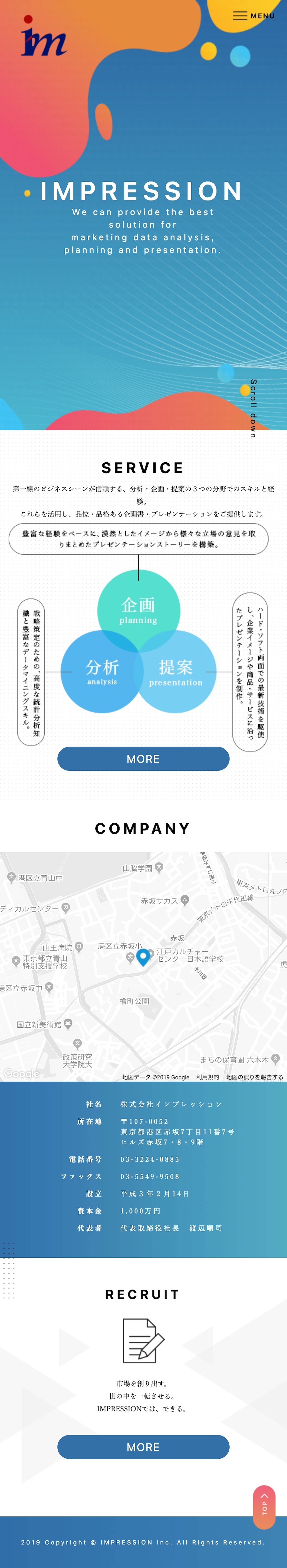Tap MORE under the SERVICE section
The width and height of the screenshot is (287, 1568).
(x=143, y=758)
